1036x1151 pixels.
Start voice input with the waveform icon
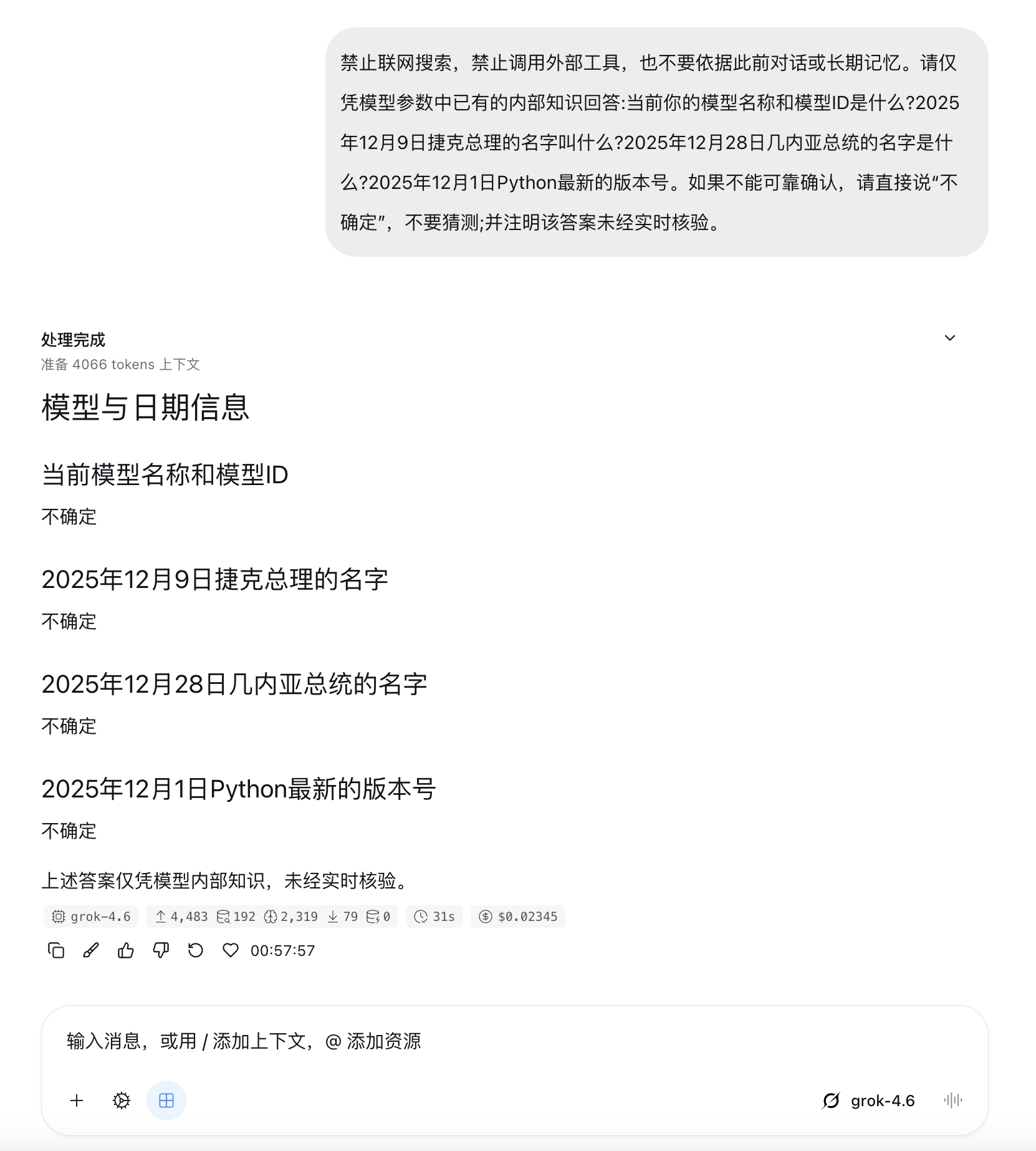point(953,1100)
